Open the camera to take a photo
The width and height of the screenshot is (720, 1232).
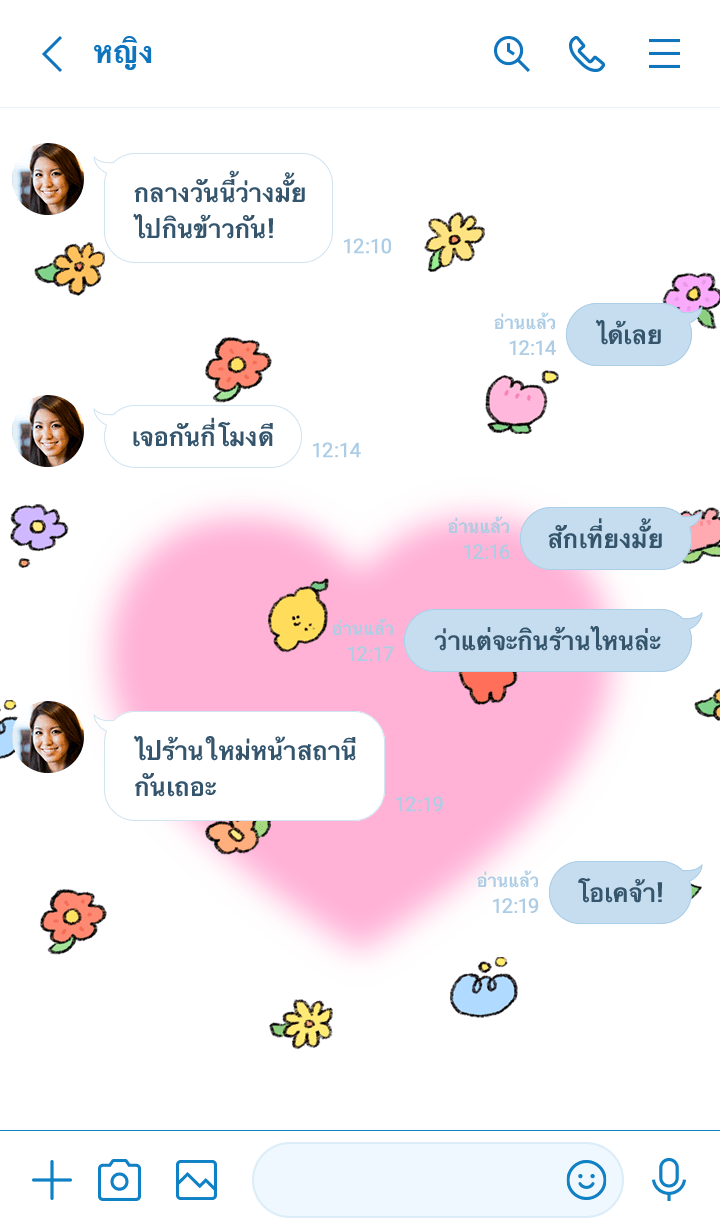[x=119, y=1181]
